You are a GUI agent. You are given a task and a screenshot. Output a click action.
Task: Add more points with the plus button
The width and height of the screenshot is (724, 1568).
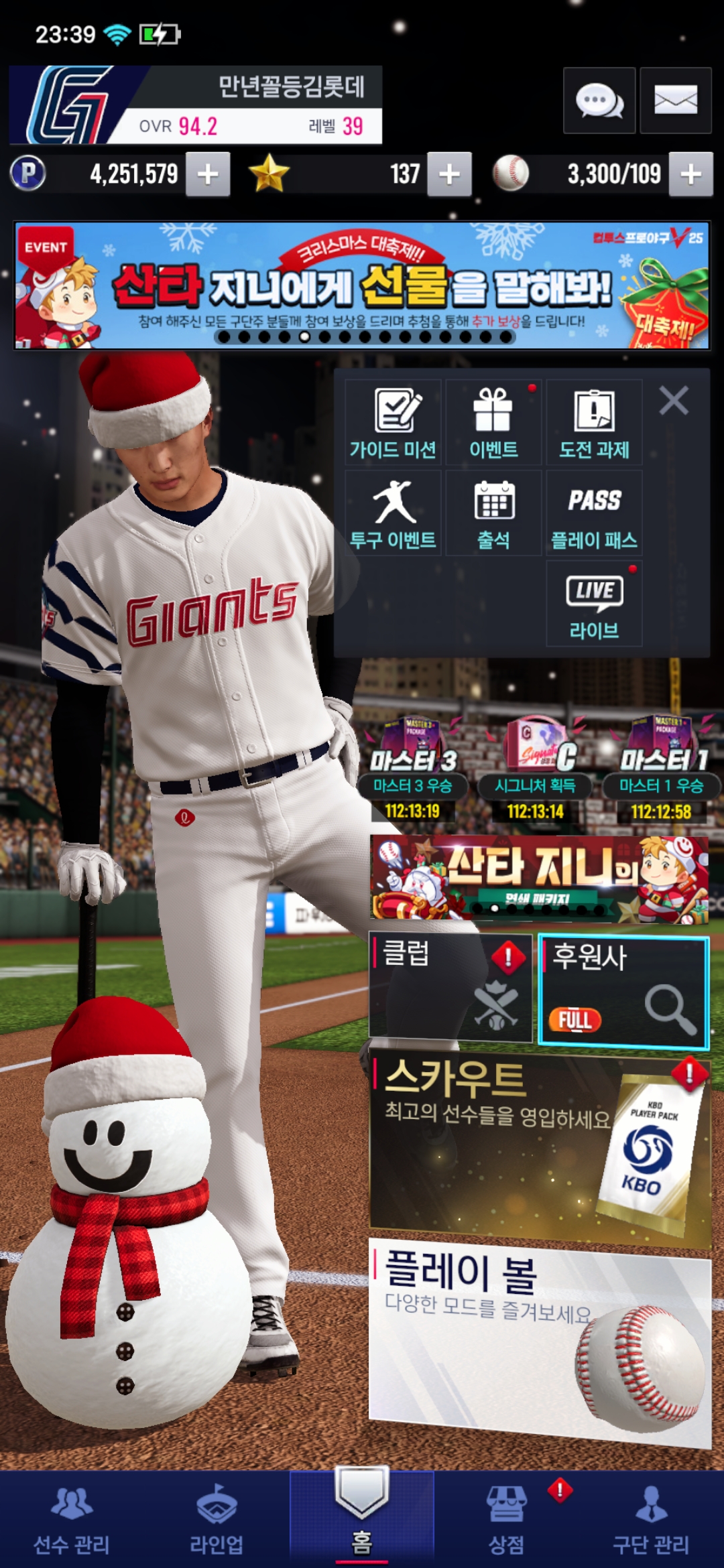point(208,174)
